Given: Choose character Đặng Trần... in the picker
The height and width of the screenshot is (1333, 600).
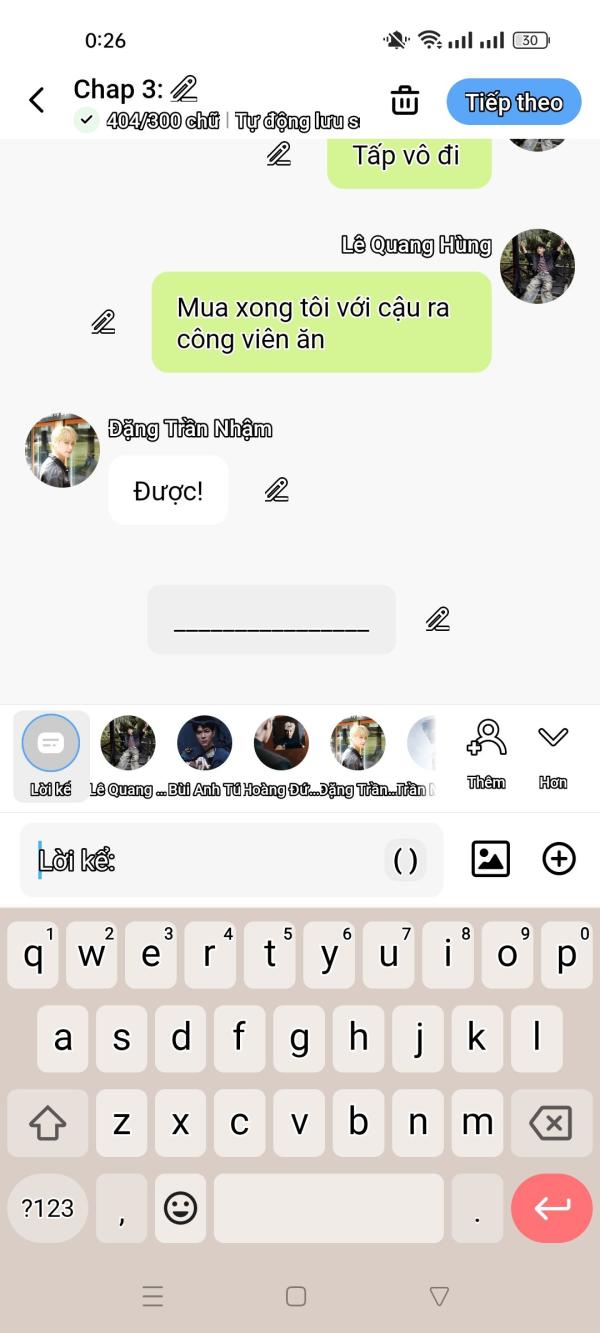Looking at the screenshot, I should tap(358, 756).
